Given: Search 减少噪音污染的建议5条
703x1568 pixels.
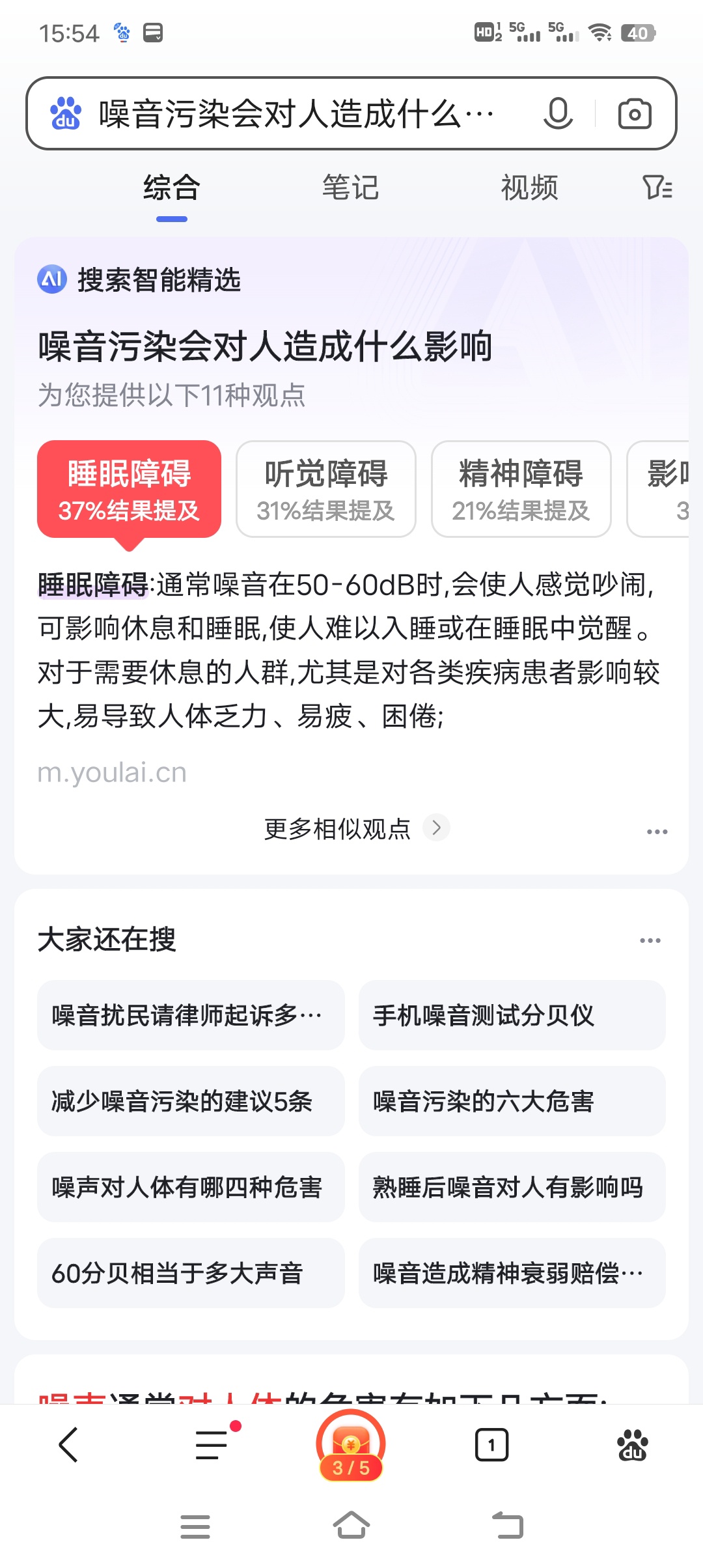Looking at the screenshot, I should 190,1101.
